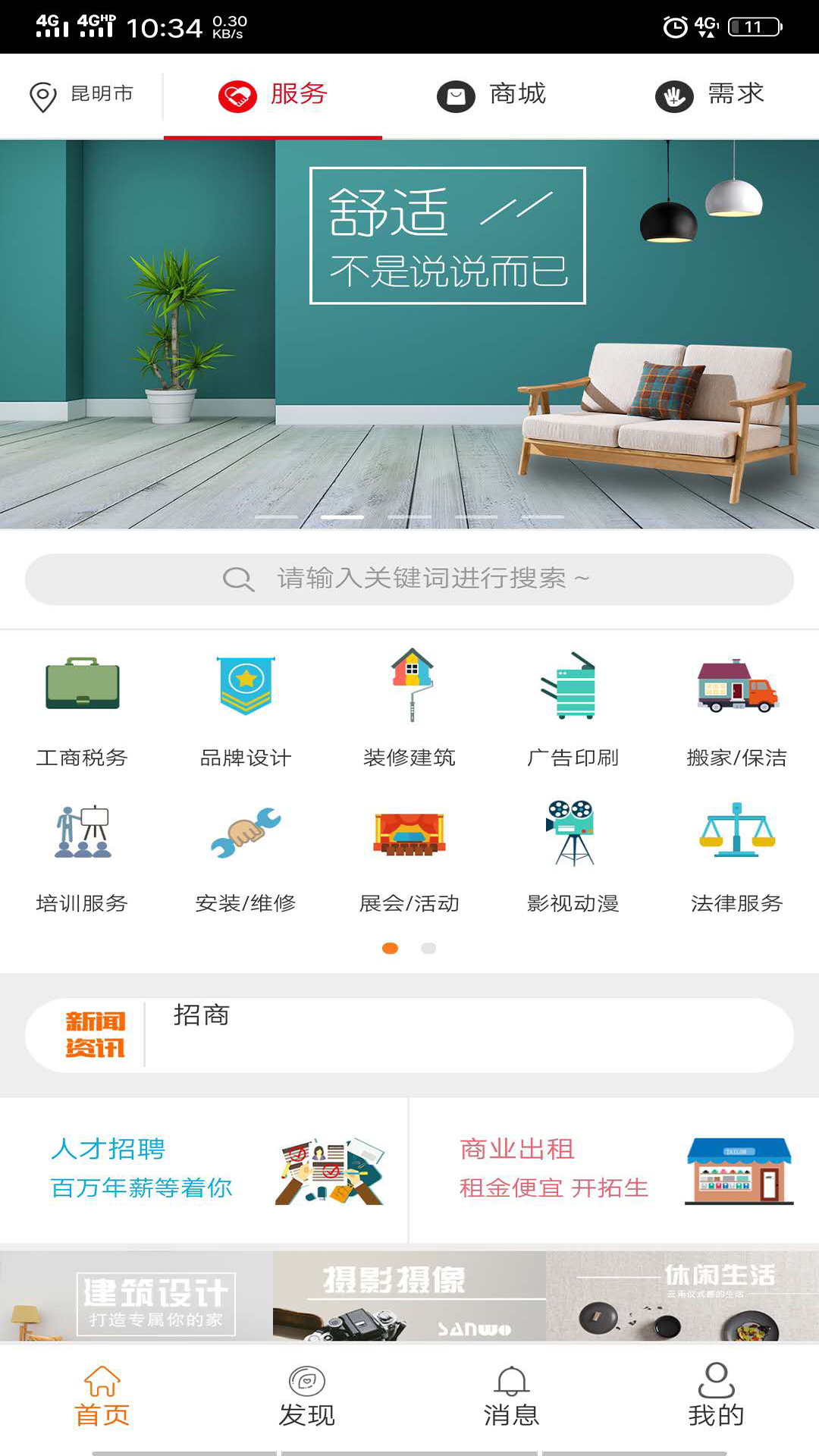This screenshot has width=819, height=1456.
Task: Go to the 发现 tab
Action: (x=307, y=1397)
